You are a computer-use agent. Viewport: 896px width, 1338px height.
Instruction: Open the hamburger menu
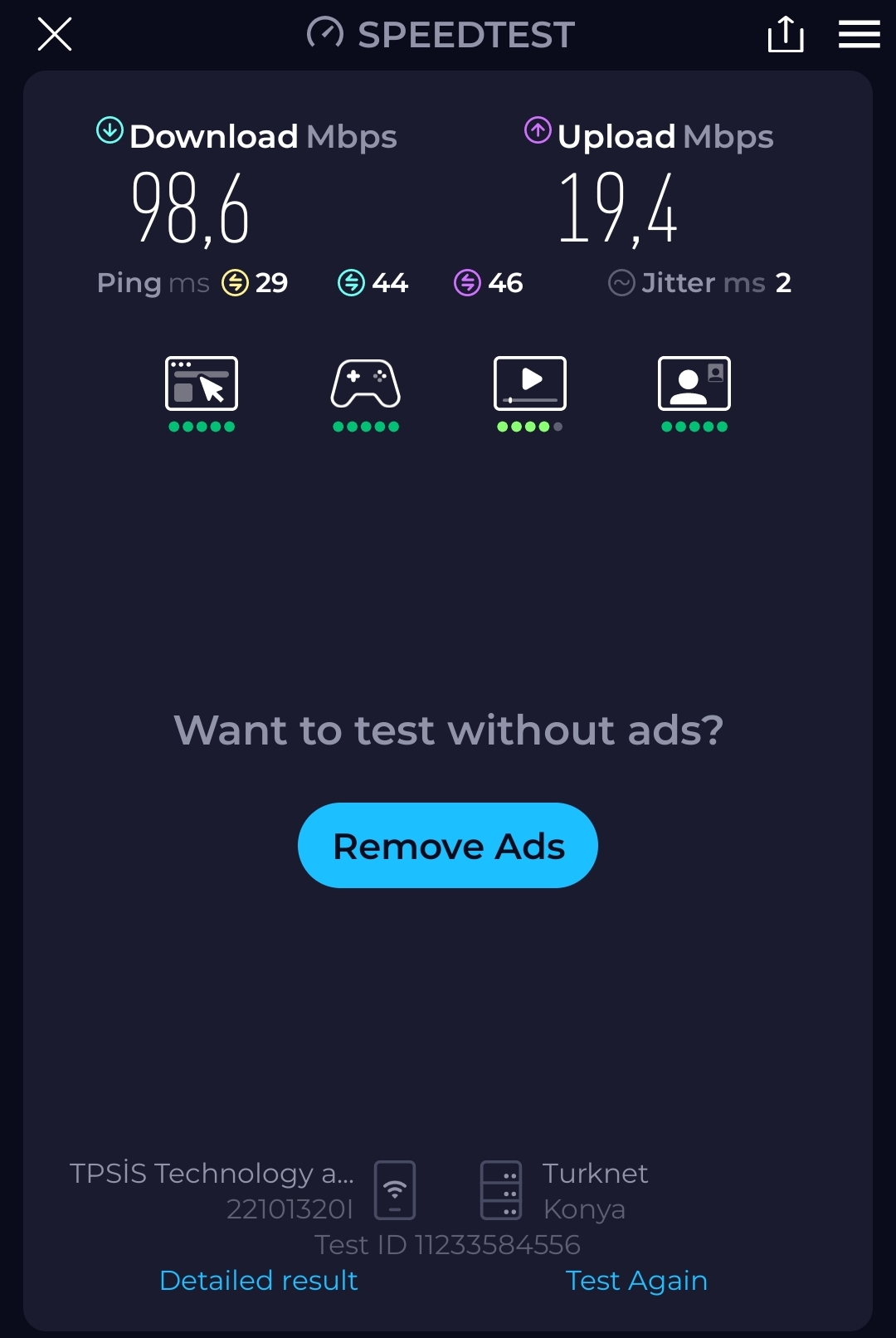click(x=859, y=35)
